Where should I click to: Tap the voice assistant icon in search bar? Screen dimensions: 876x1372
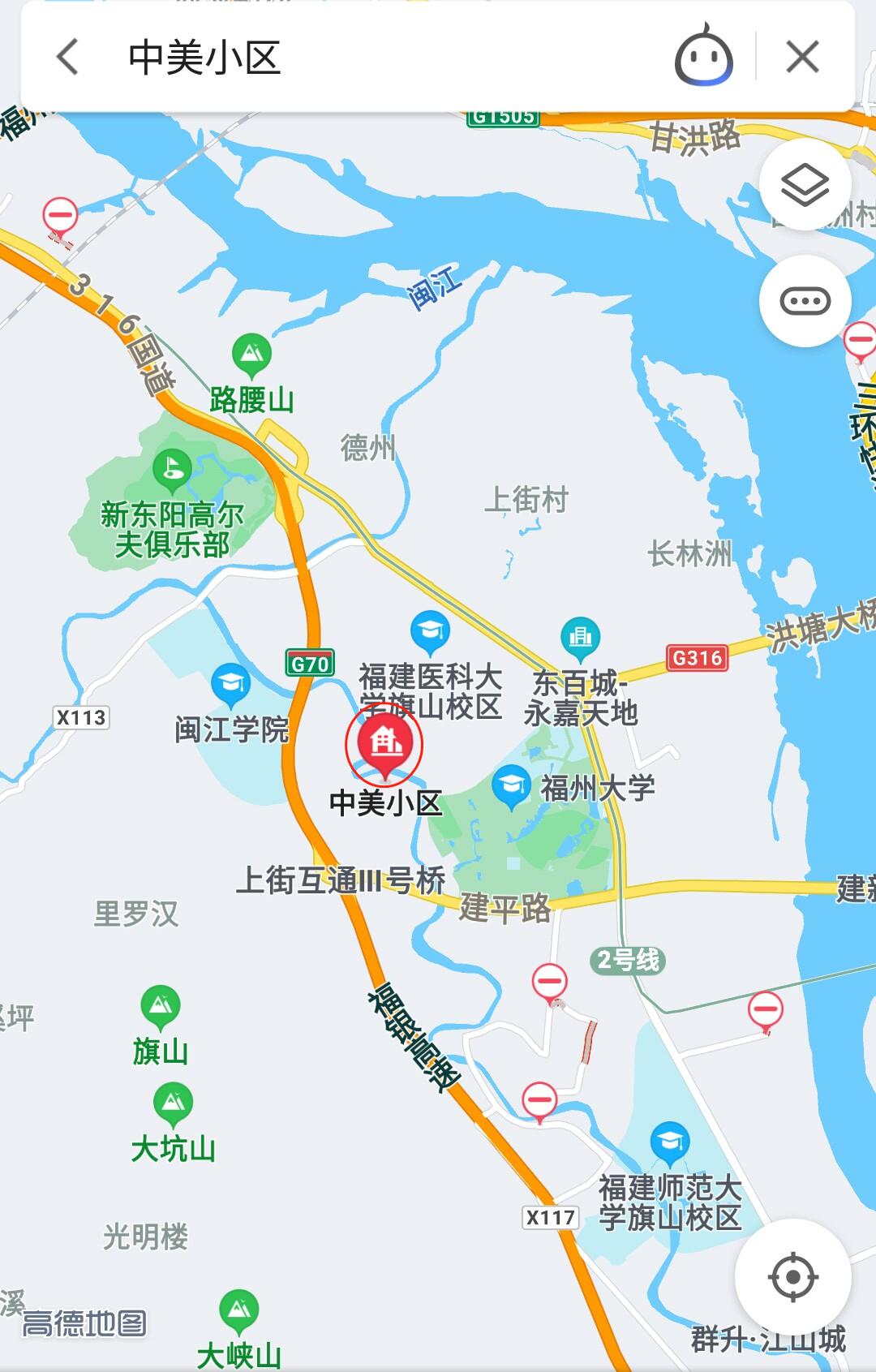[703, 56]
